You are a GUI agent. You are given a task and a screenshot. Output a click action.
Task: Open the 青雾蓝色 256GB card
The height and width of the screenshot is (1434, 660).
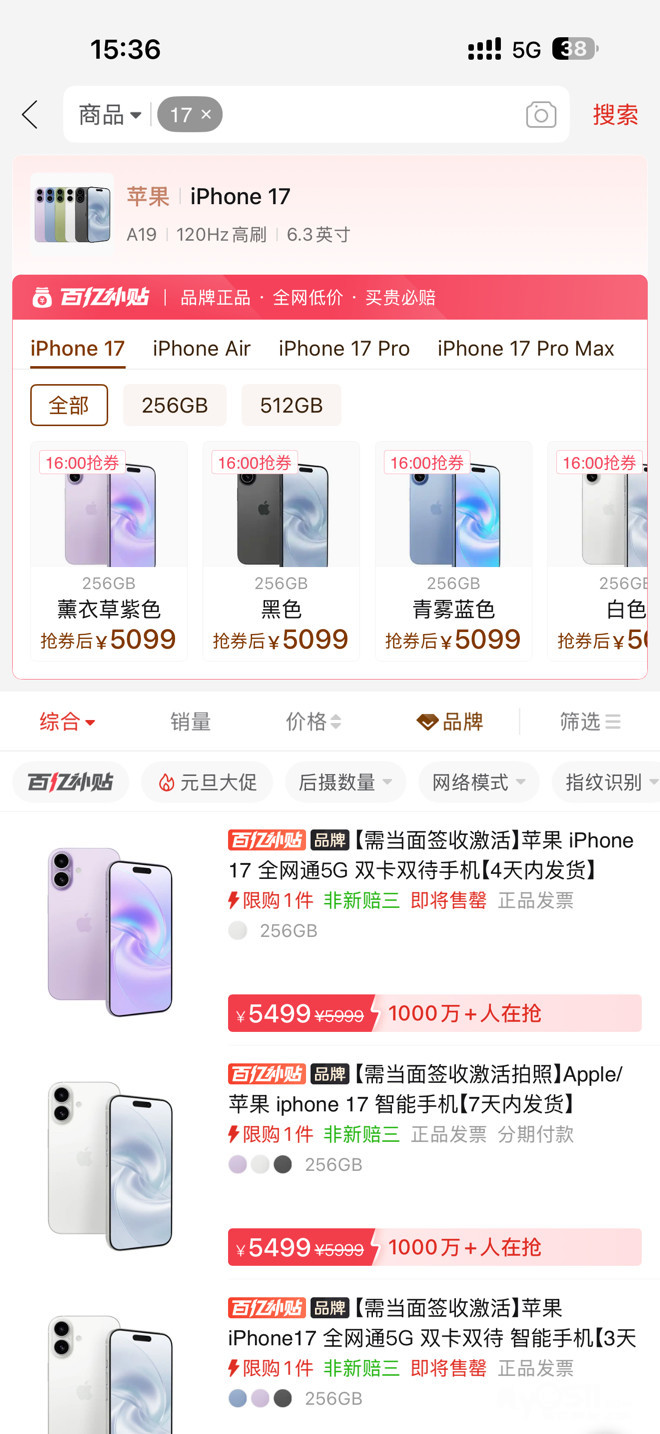[453, 550]
